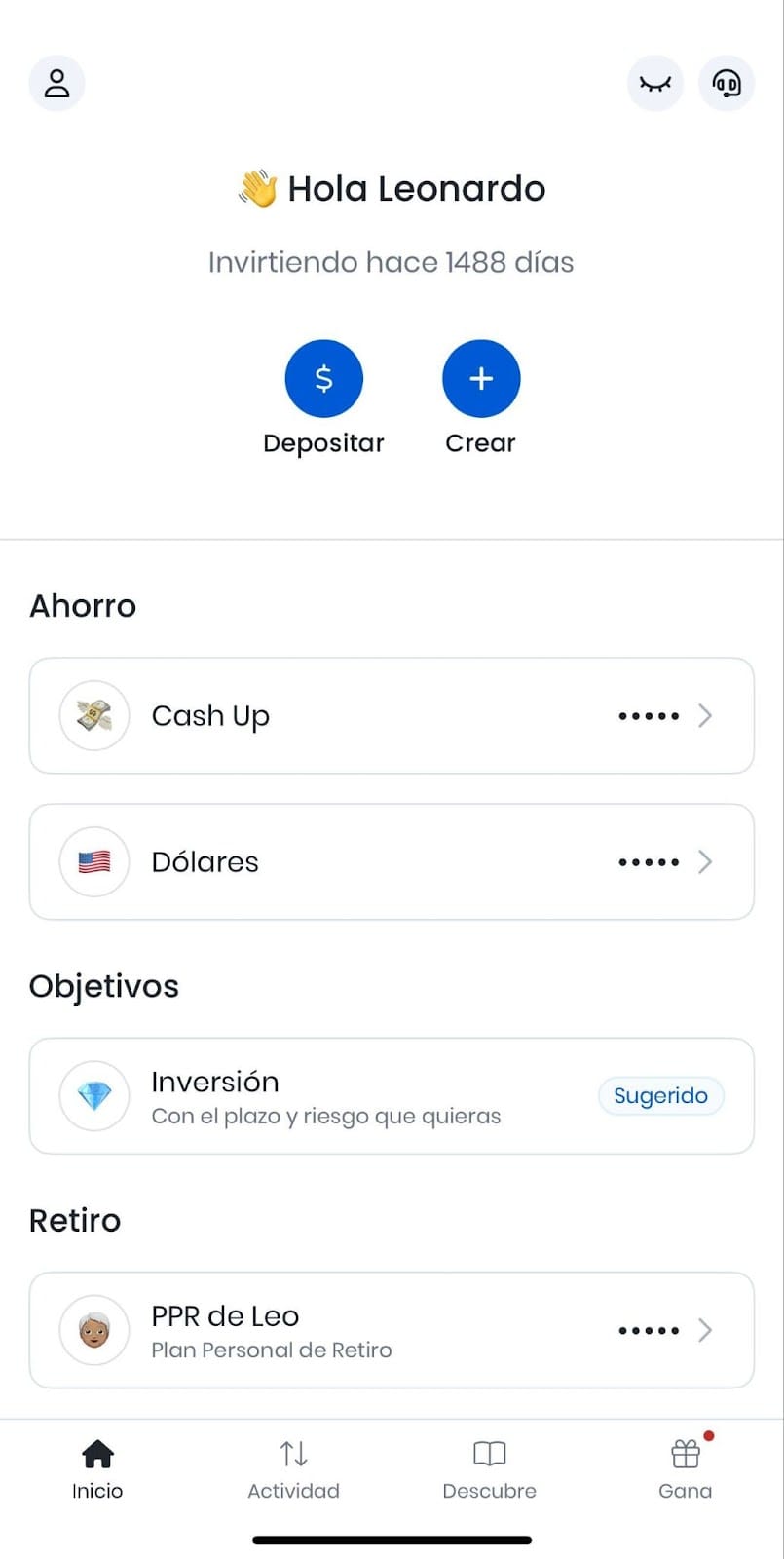Open the suggested Inversión goal
784x1559 pixels.
[x=392, y=1096]
